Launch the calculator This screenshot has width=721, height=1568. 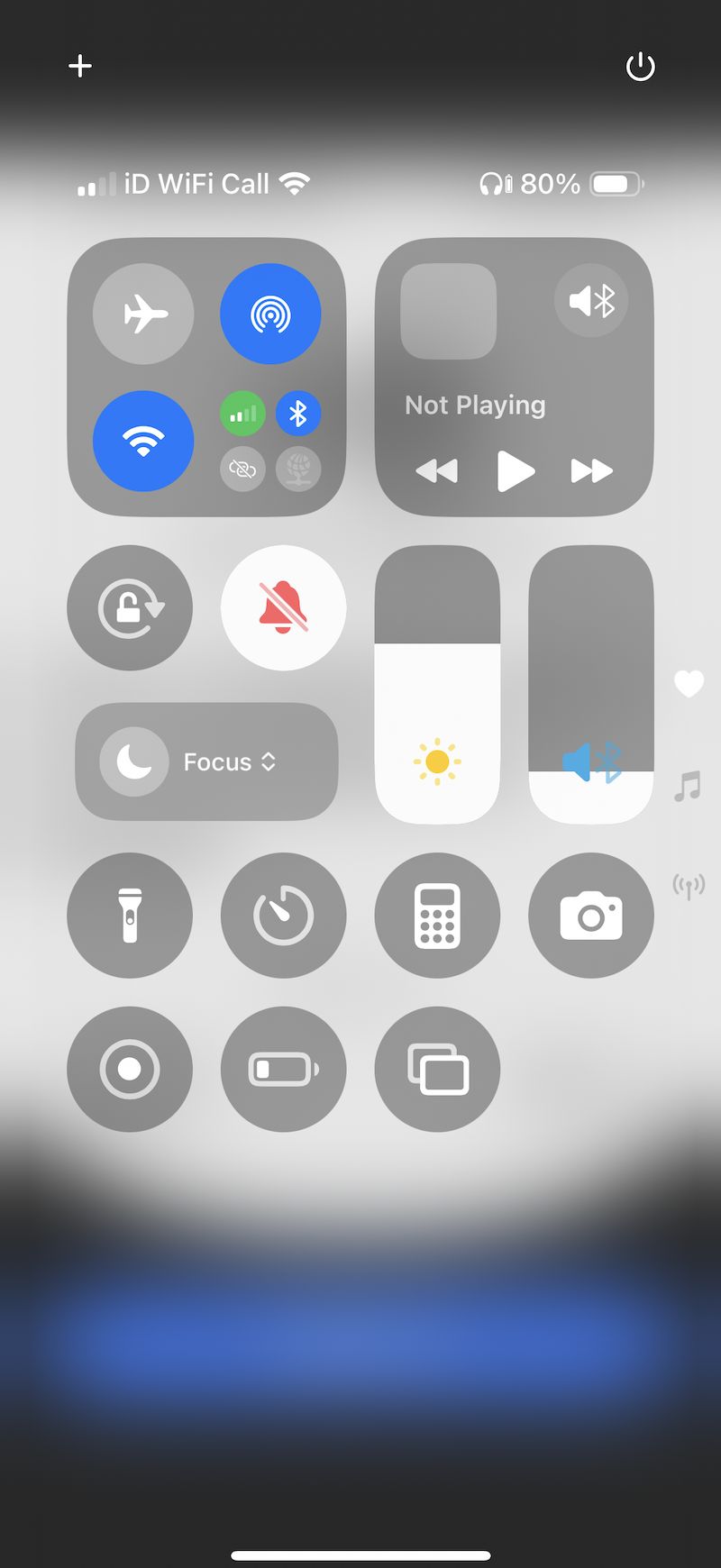pyautogui.click(x=437, y=916)
